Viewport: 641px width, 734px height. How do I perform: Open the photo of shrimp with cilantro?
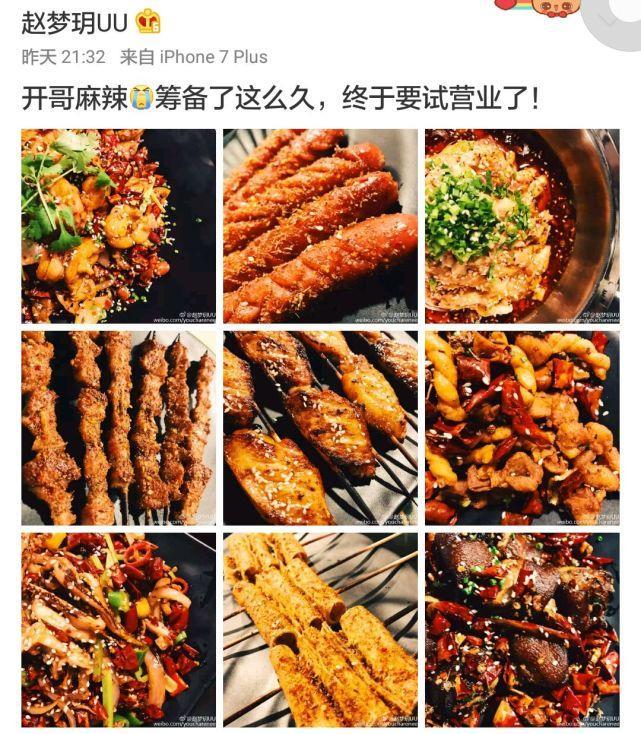(118, 225)
